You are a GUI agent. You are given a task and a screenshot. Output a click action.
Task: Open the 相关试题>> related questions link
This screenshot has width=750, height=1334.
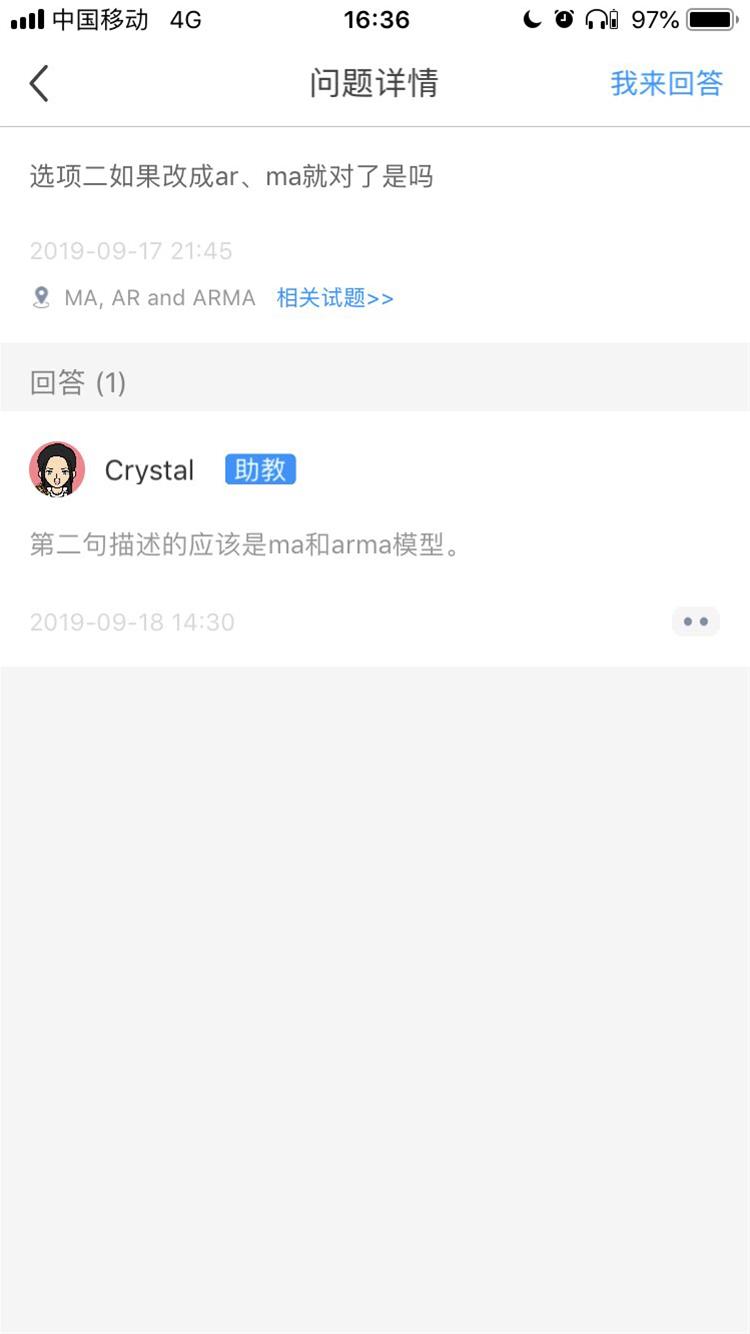pos(335,298)
